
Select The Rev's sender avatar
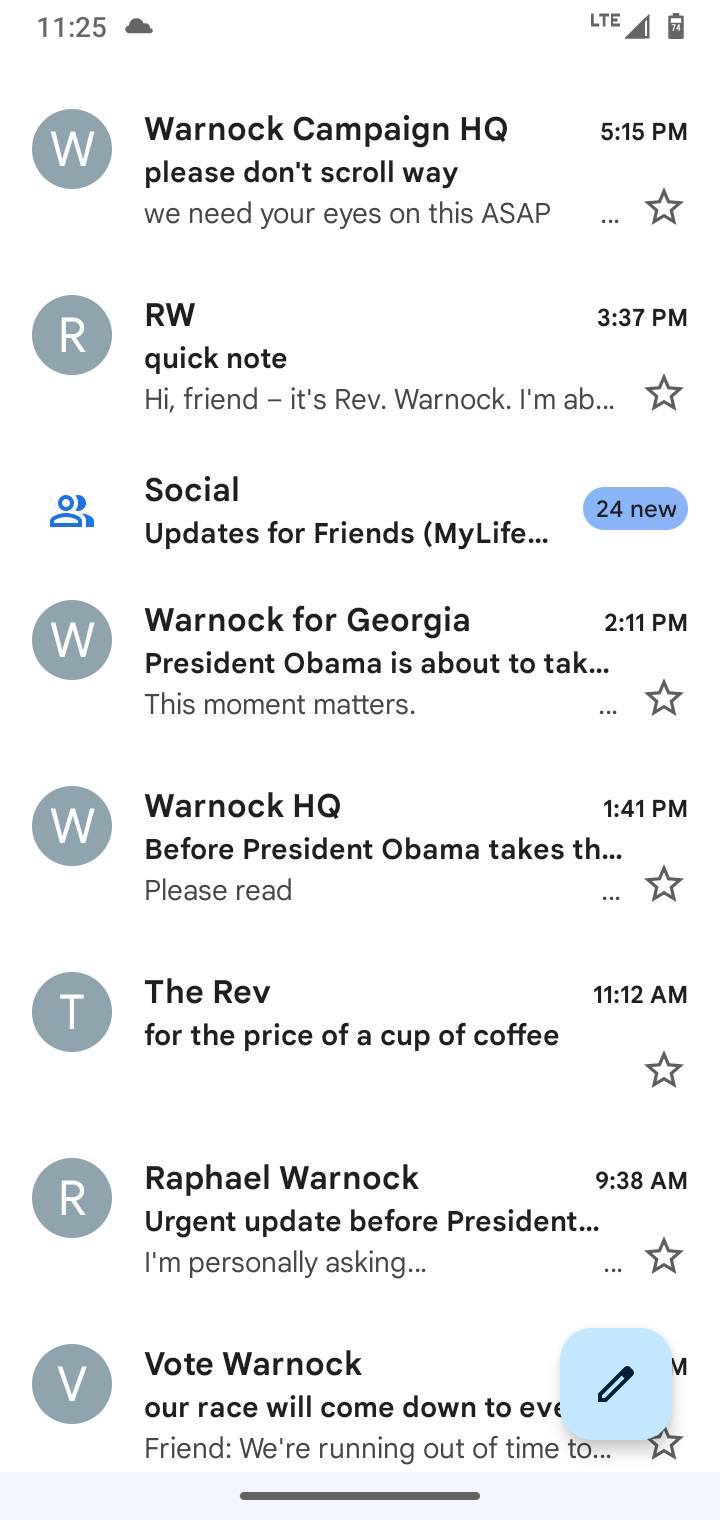coord(72,1012)
